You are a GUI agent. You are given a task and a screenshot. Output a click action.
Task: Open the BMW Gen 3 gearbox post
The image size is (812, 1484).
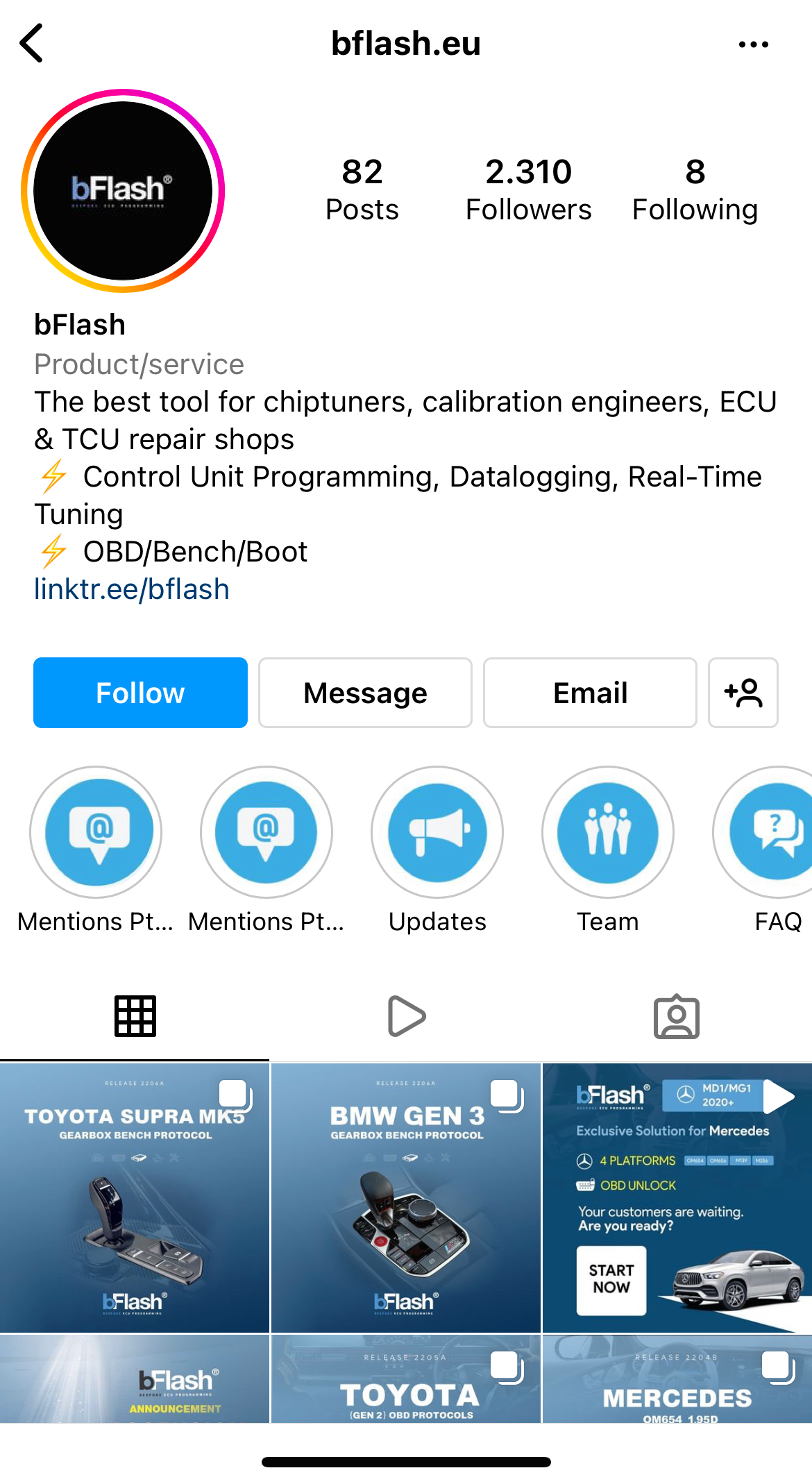pos(406,1197)
